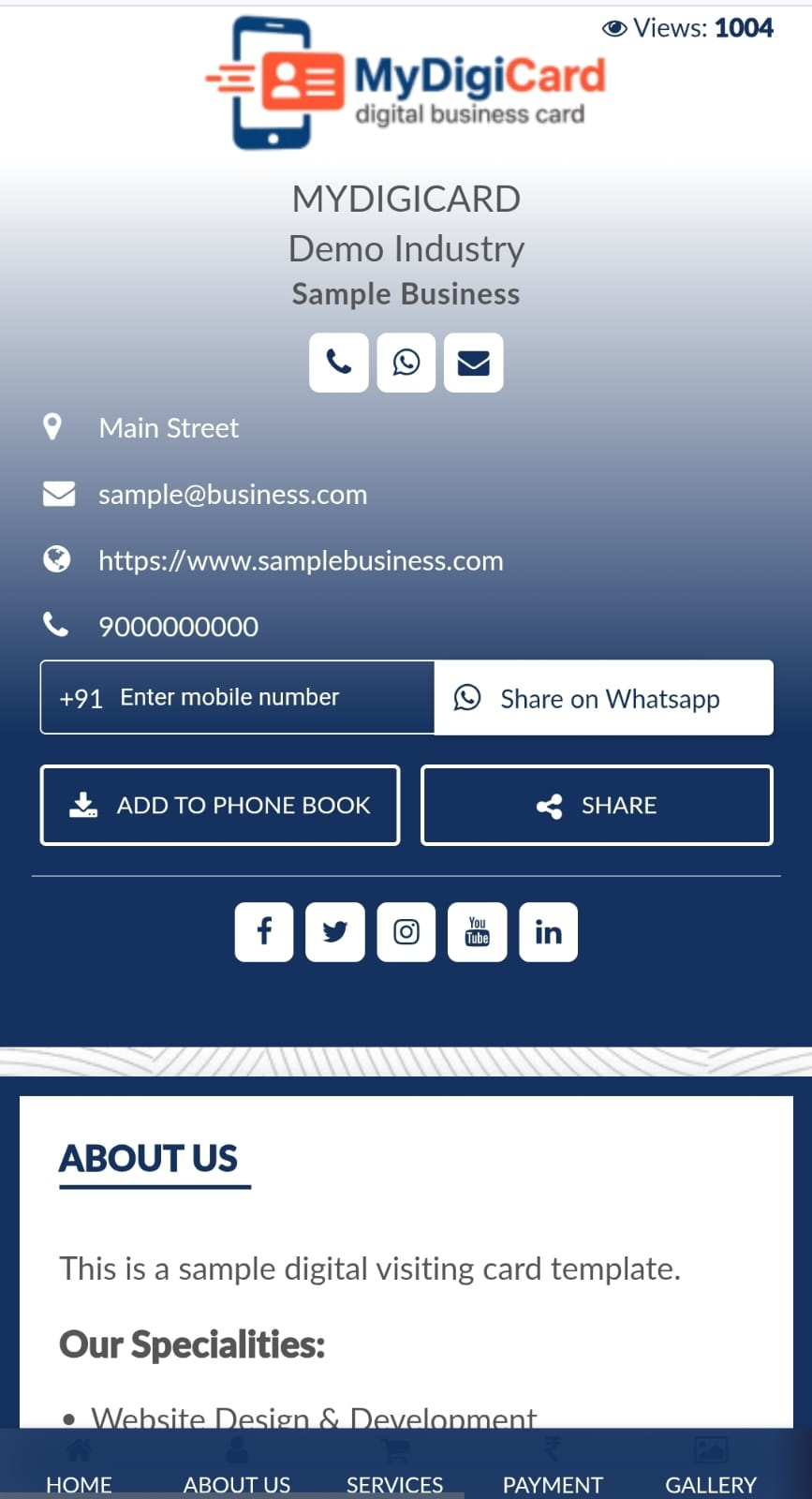Open the LinkedIn profile icon

point(549,932)
